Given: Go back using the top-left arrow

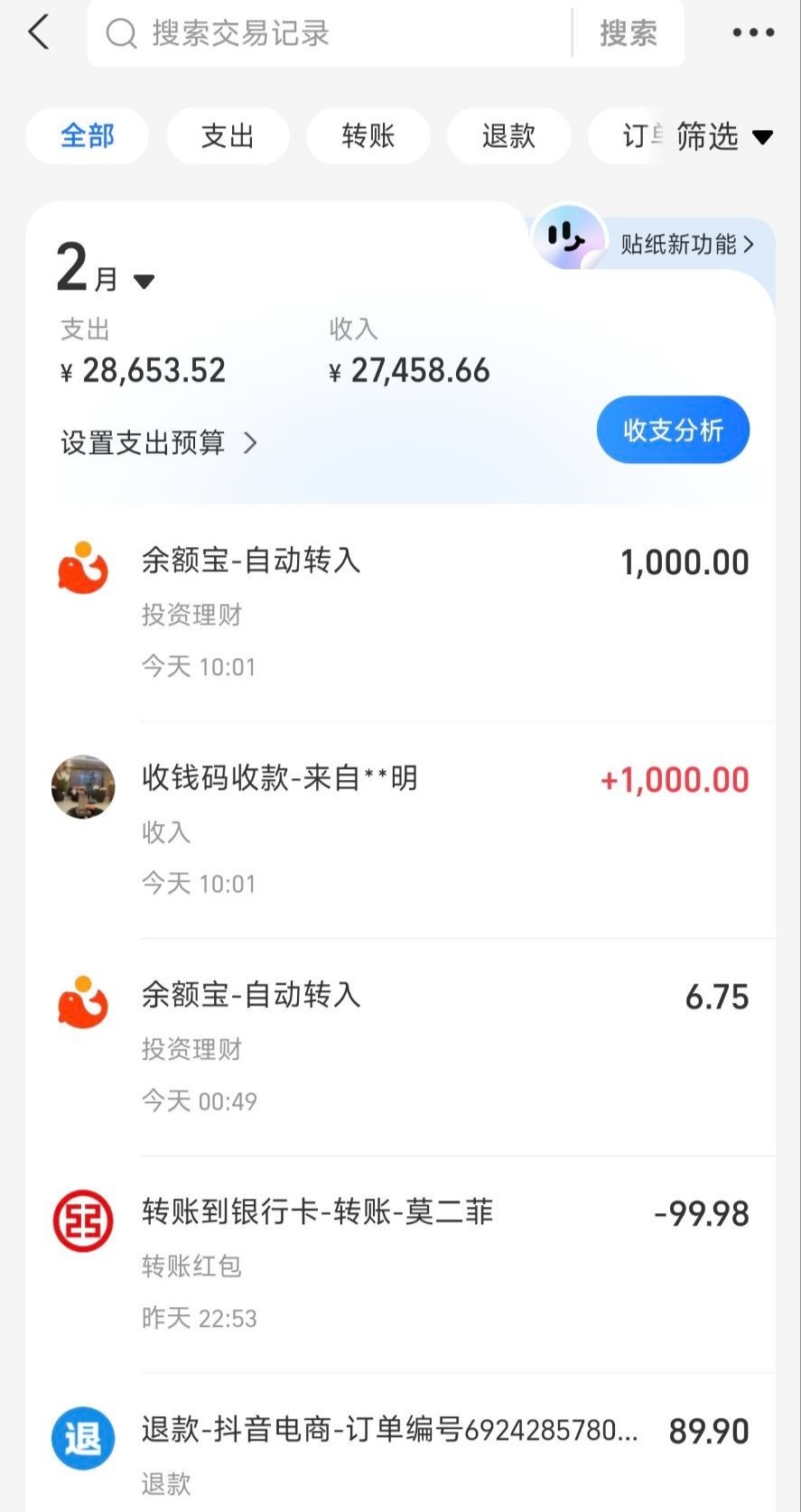Looking at the screenshot, I should [x=39, y=33].
